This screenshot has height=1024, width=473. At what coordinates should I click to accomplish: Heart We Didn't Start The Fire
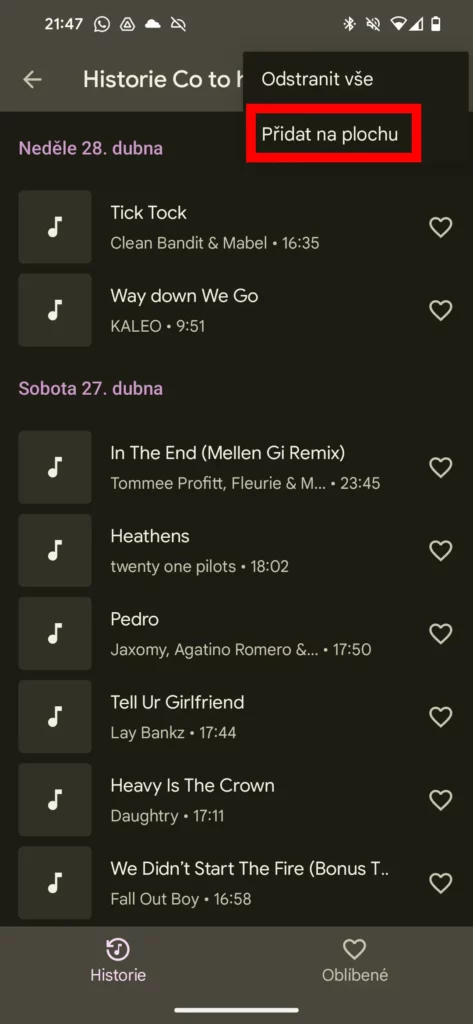pyautogui.click(x=440, y=884)
